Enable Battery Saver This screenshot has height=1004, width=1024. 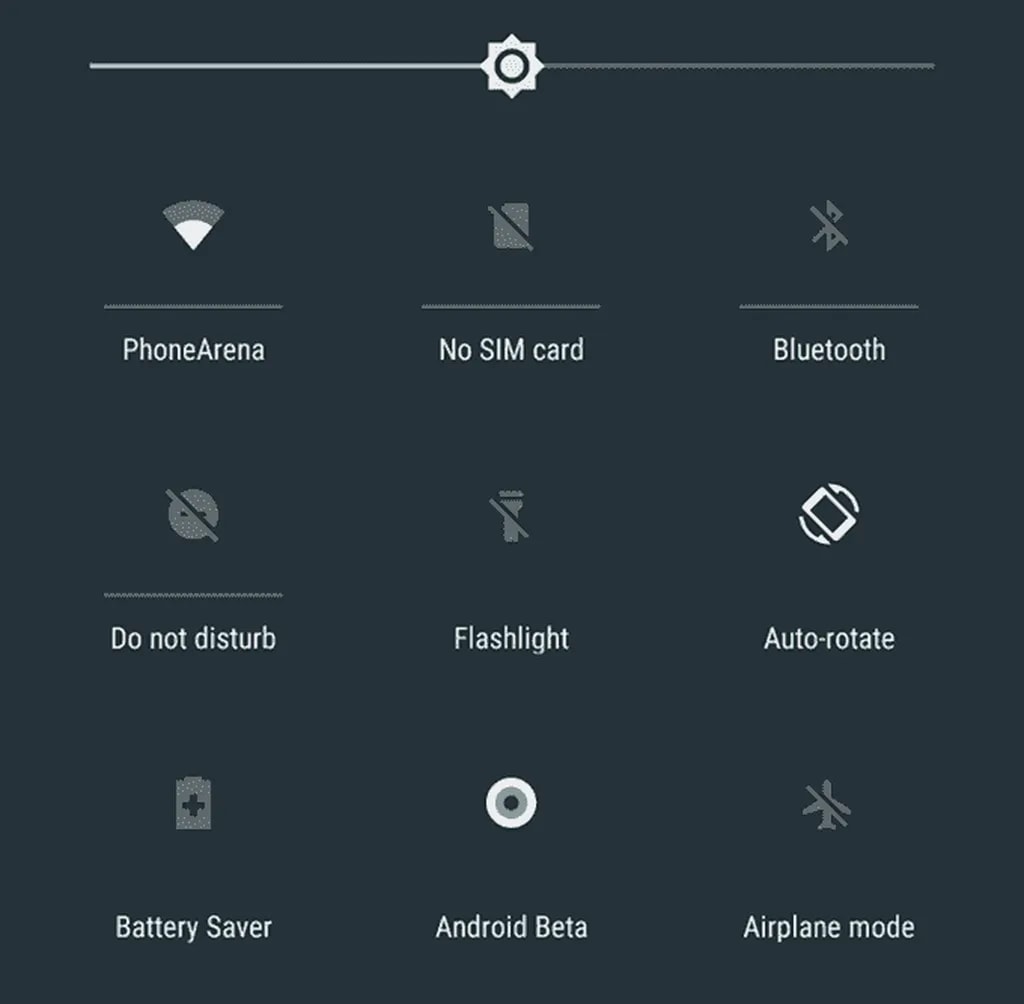click(193, 803)
